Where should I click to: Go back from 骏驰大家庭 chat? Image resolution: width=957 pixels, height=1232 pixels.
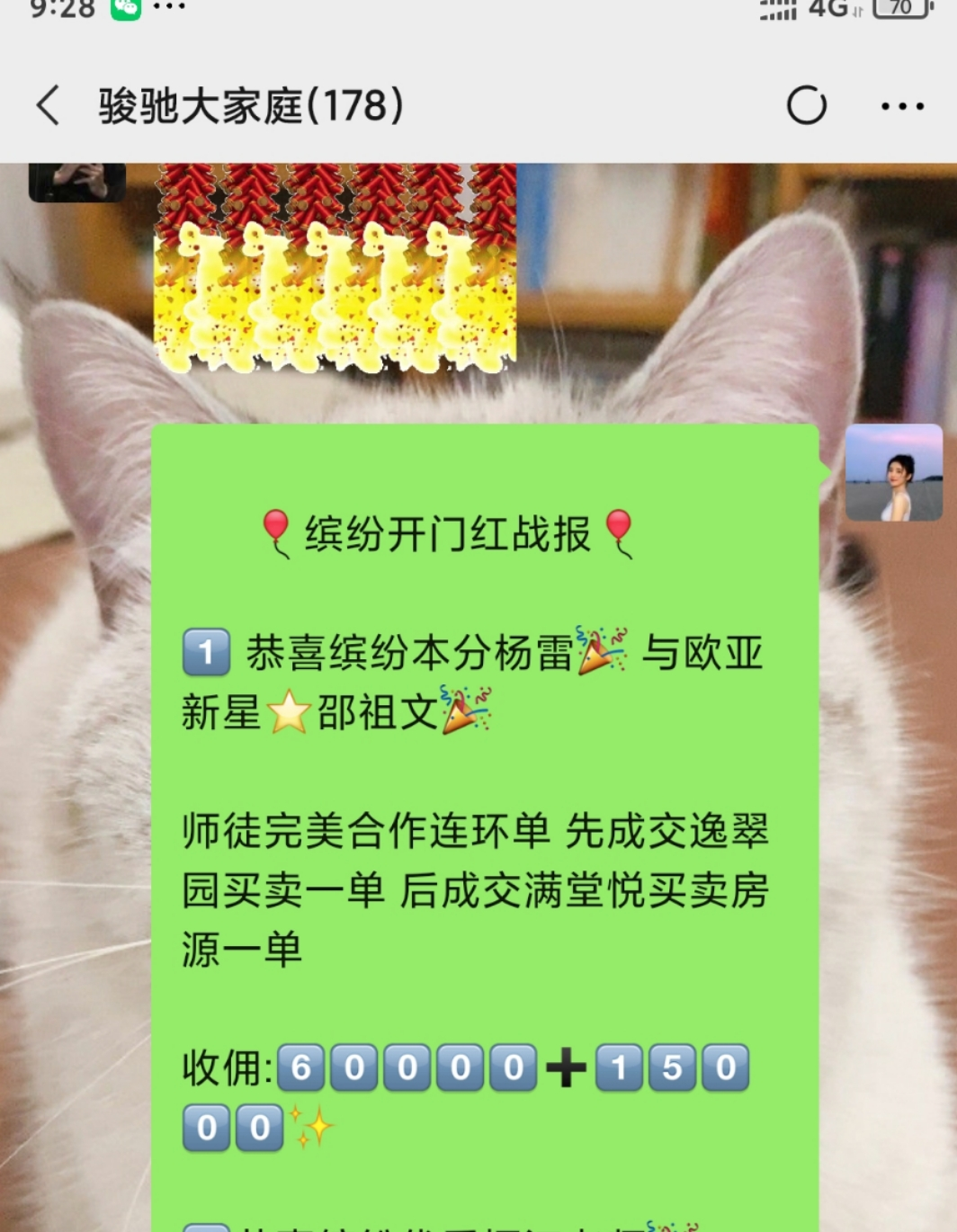click(49, 105)
